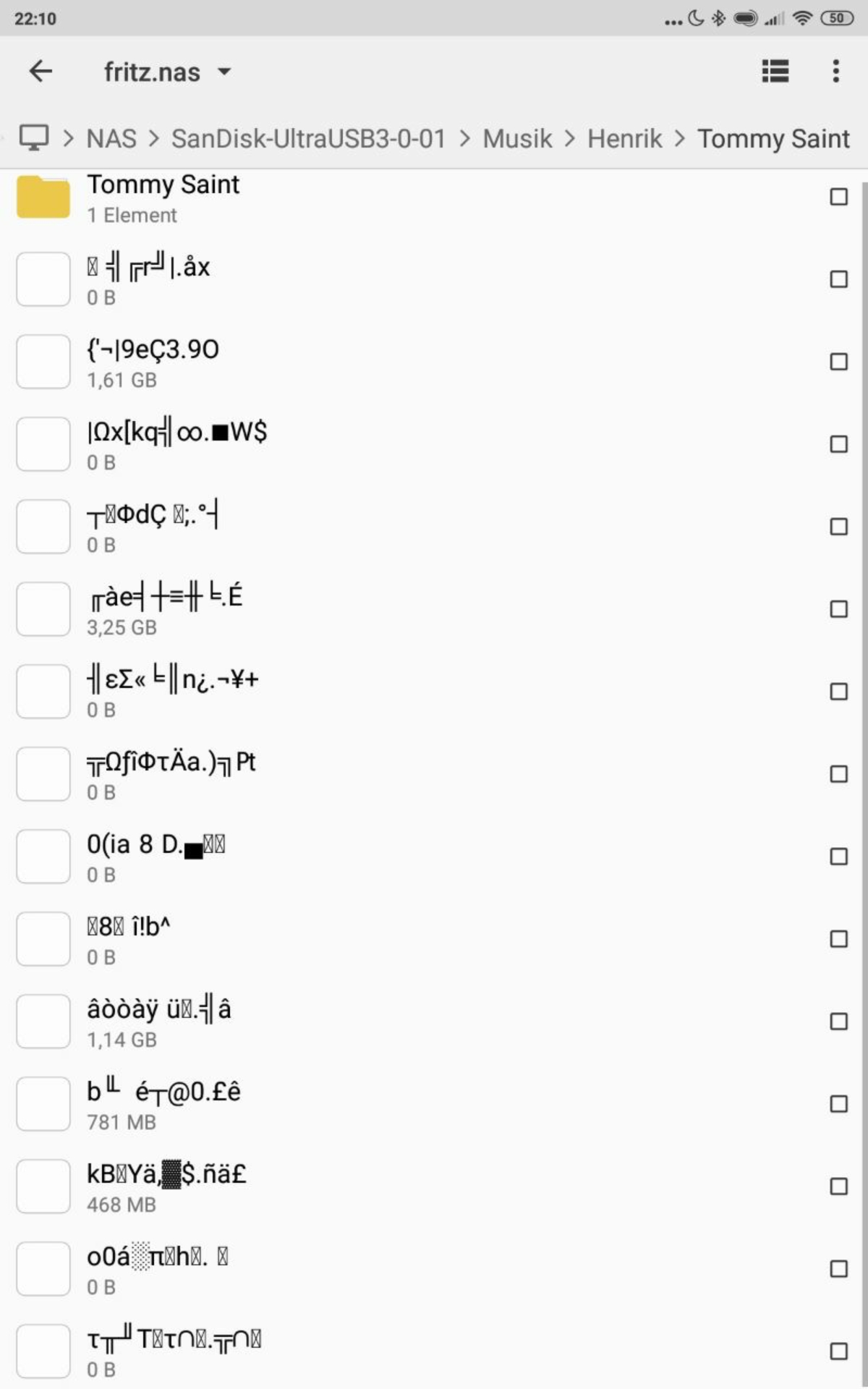
Task: Check the box for the 781 MB file
Action: point(838,1104)
